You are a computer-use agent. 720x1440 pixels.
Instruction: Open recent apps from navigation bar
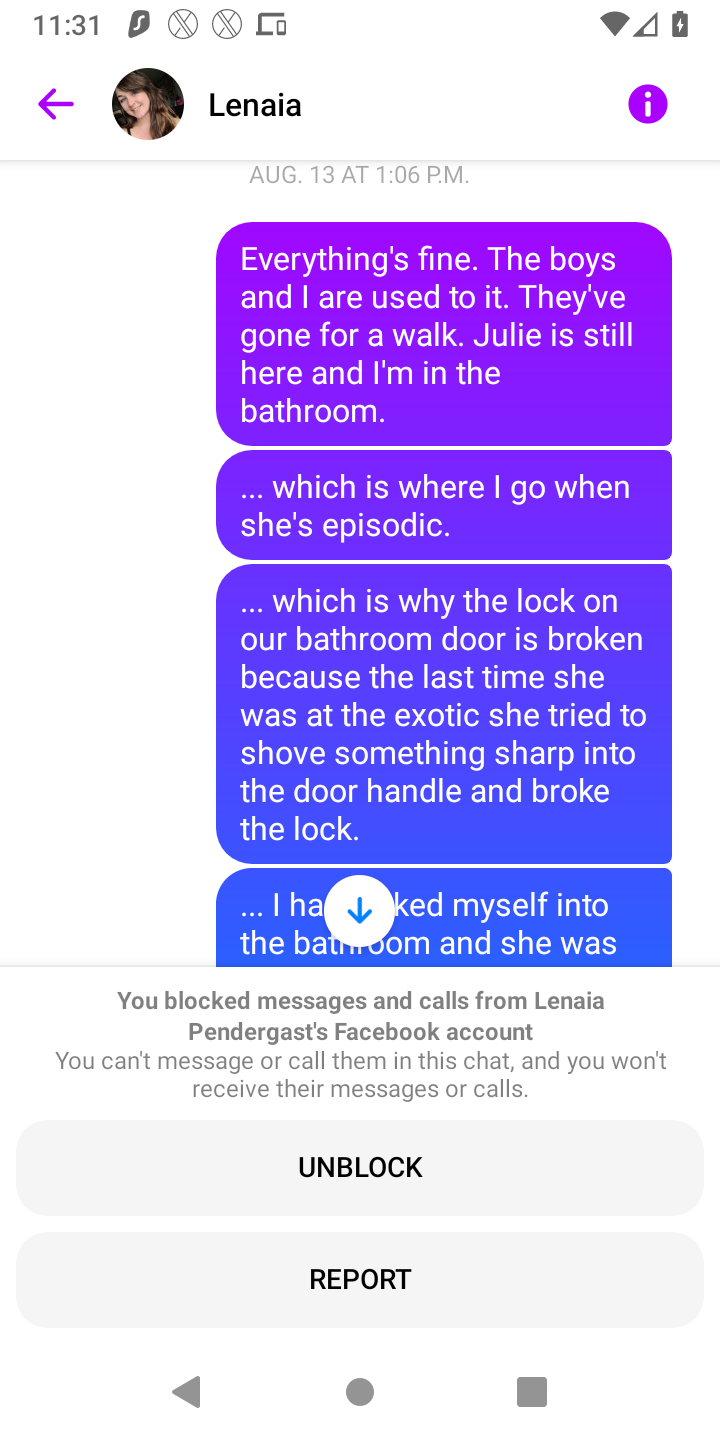pyautogui.click(x=532, y=1391)
